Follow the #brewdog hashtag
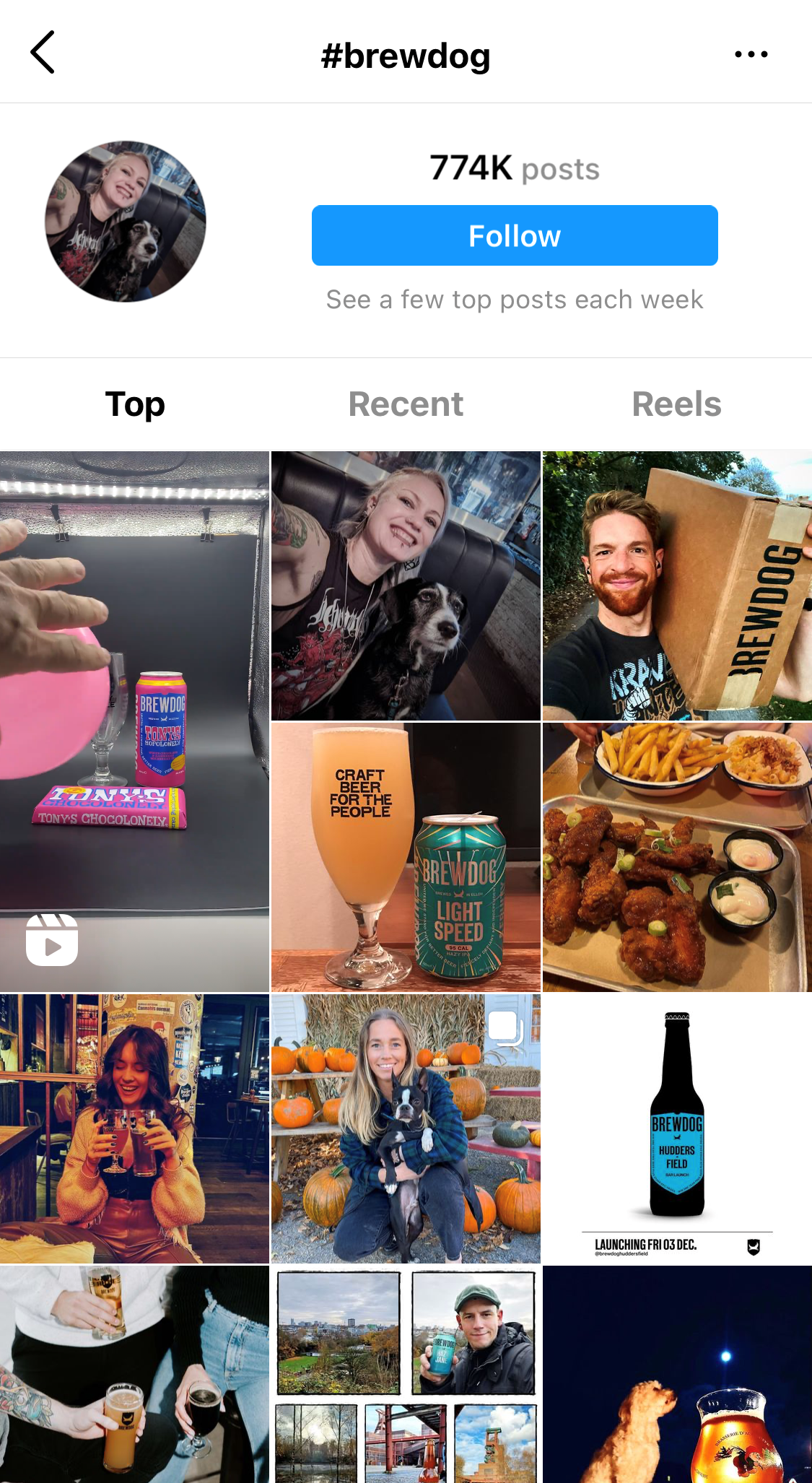 tap(514, 235)
